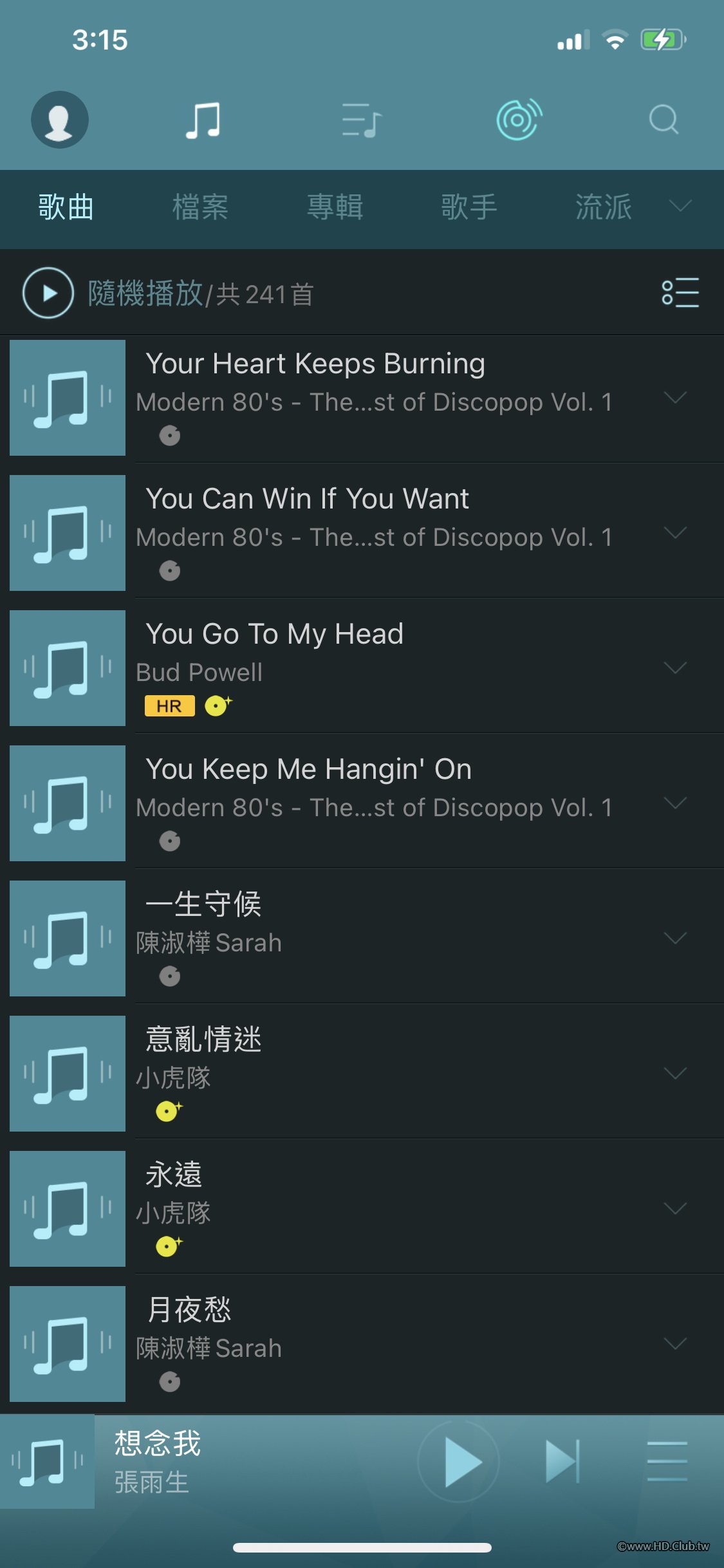
Task: Open the now playing queue menu
Action: [x=667, y=1462]
